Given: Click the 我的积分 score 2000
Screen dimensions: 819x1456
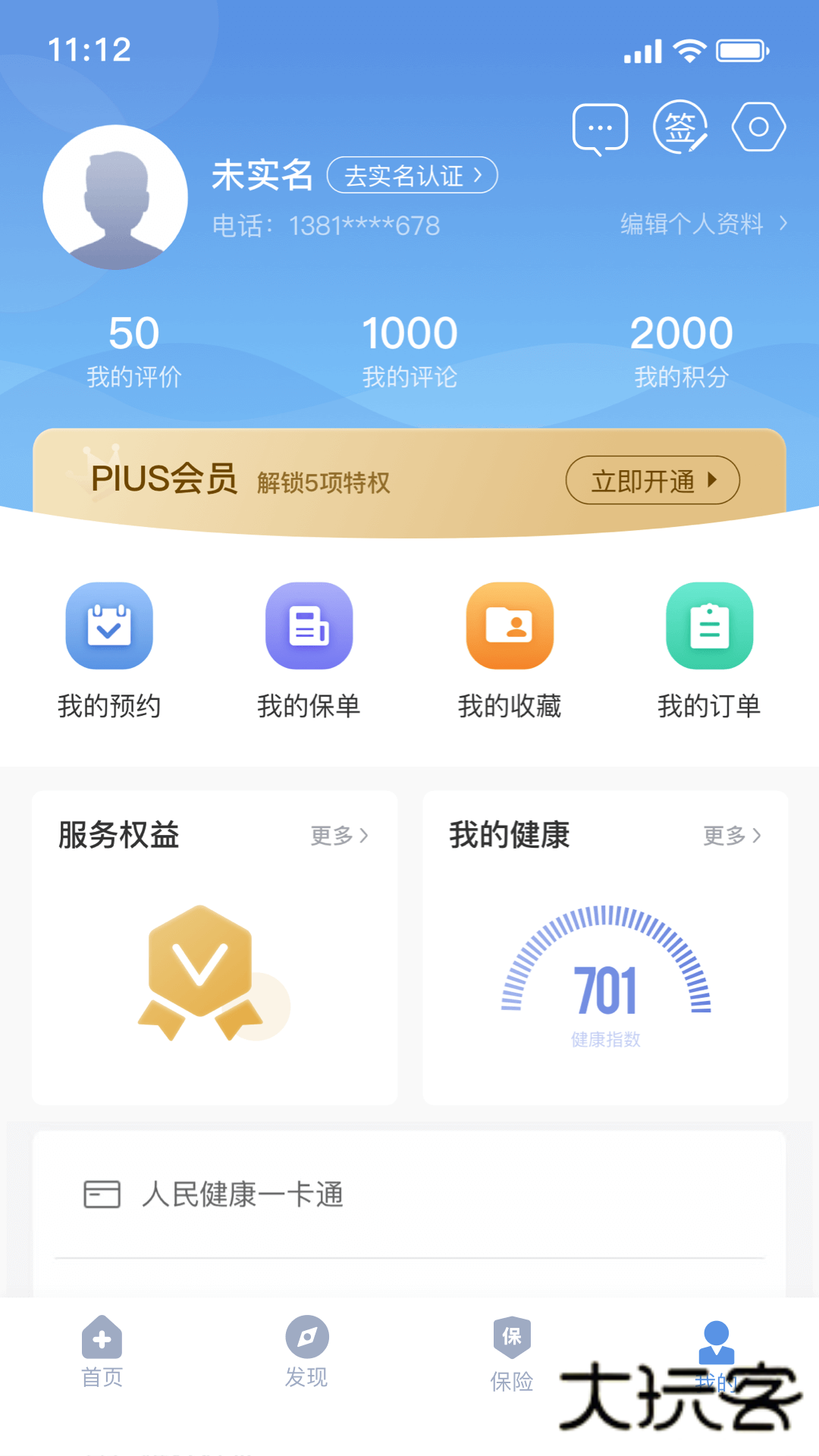Looking at the screenshot, I should click(681, 346).
